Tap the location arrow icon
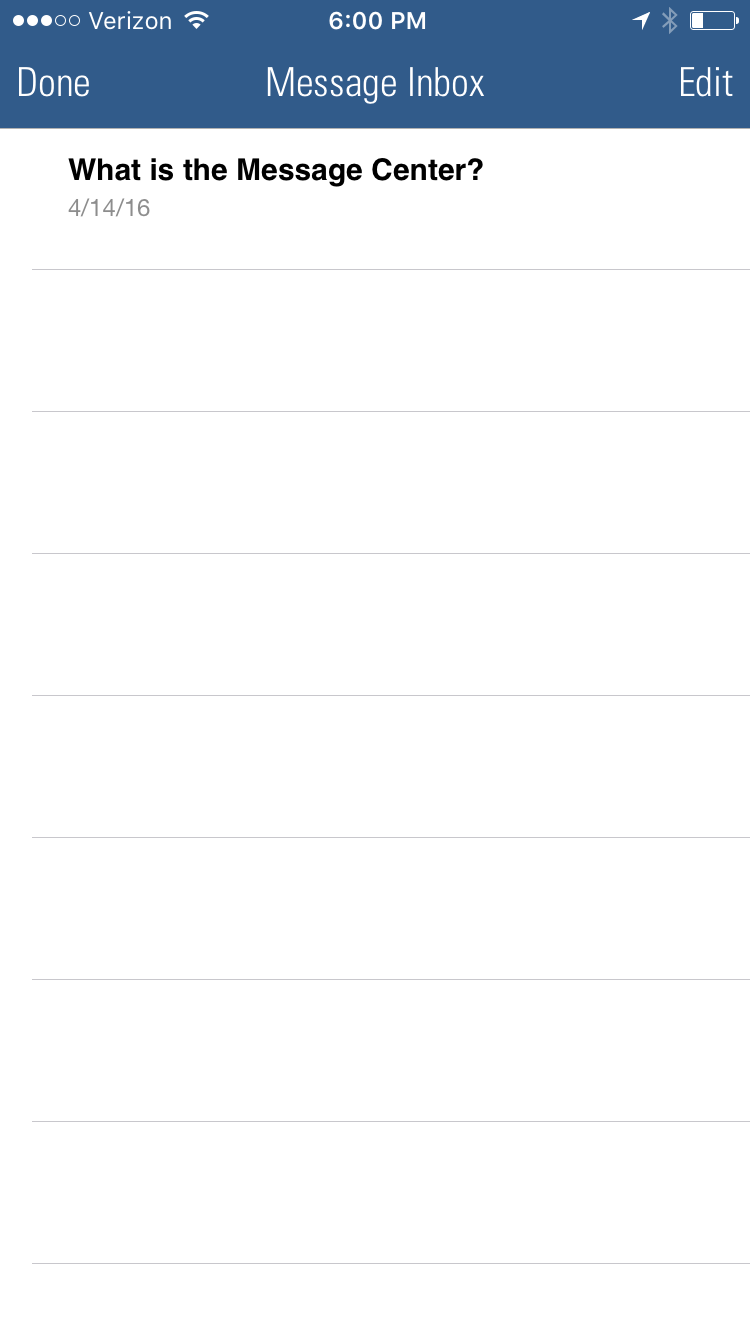Viewport: 750px width, 1334px height. click(640, 20)
